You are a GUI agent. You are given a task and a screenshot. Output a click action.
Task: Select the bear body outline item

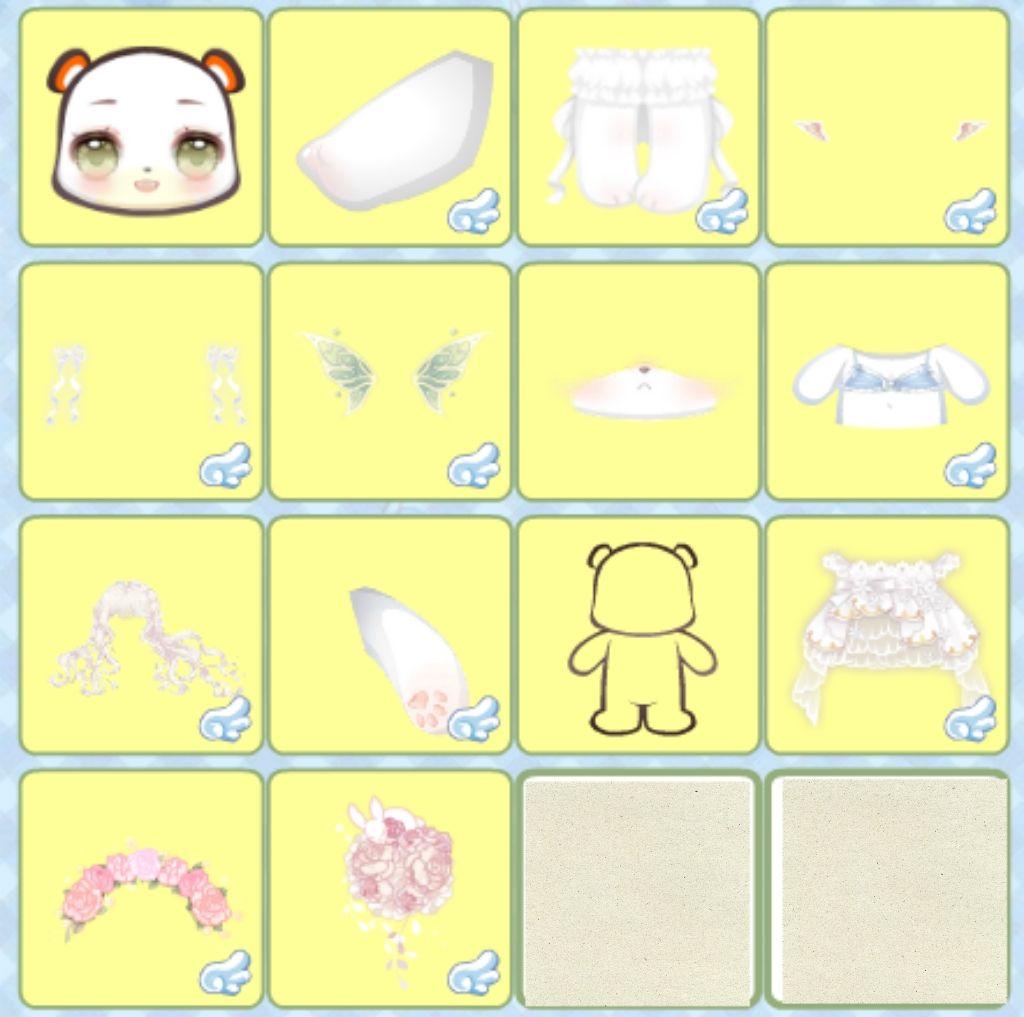(639, 635)
